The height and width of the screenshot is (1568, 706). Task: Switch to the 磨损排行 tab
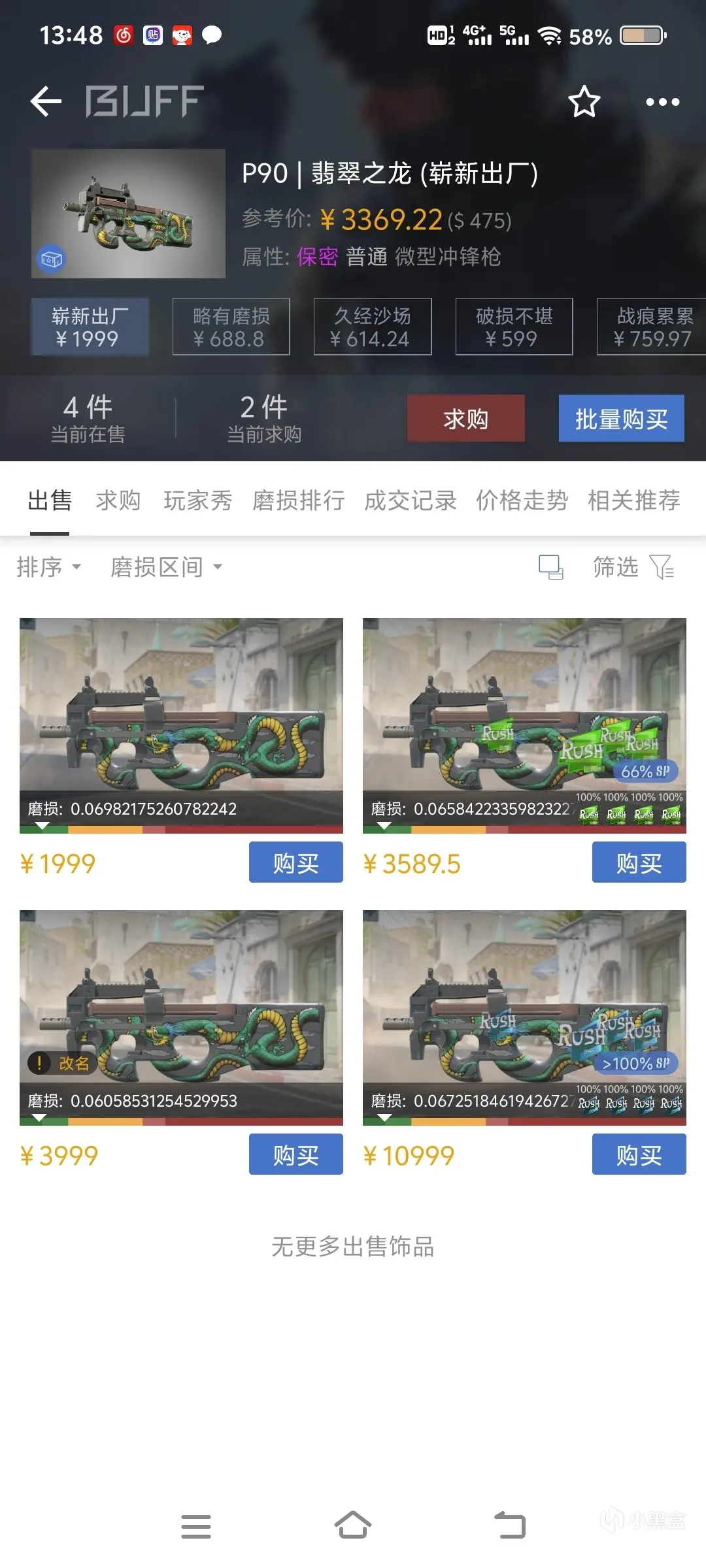click(x=298, y=500)
